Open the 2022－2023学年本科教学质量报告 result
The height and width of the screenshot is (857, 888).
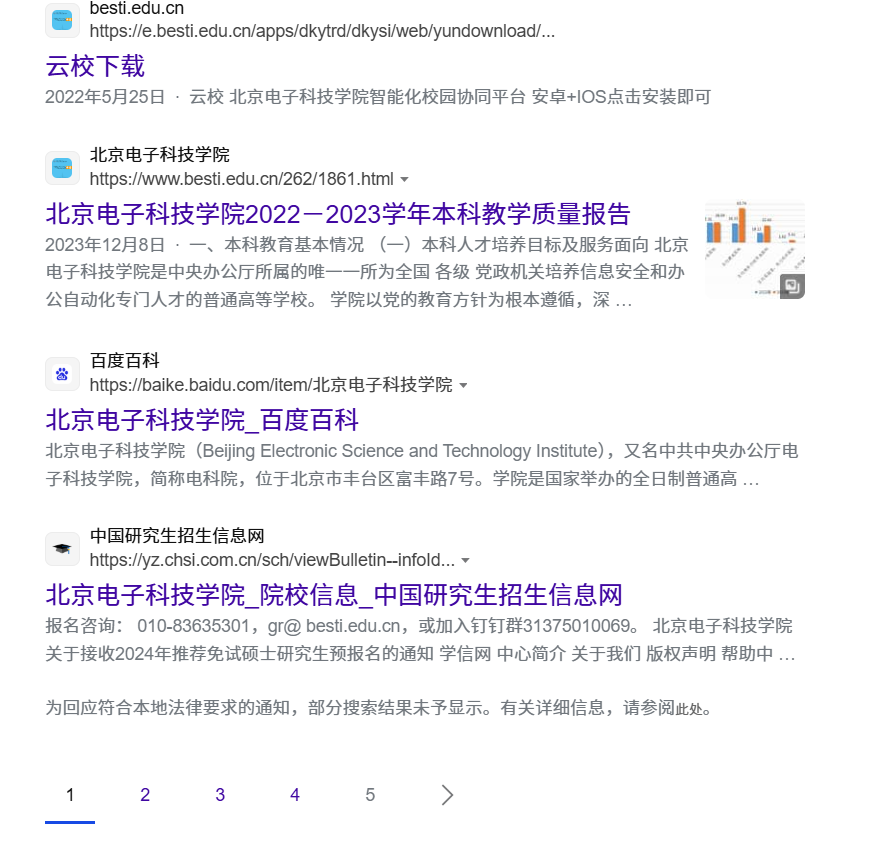338,214
